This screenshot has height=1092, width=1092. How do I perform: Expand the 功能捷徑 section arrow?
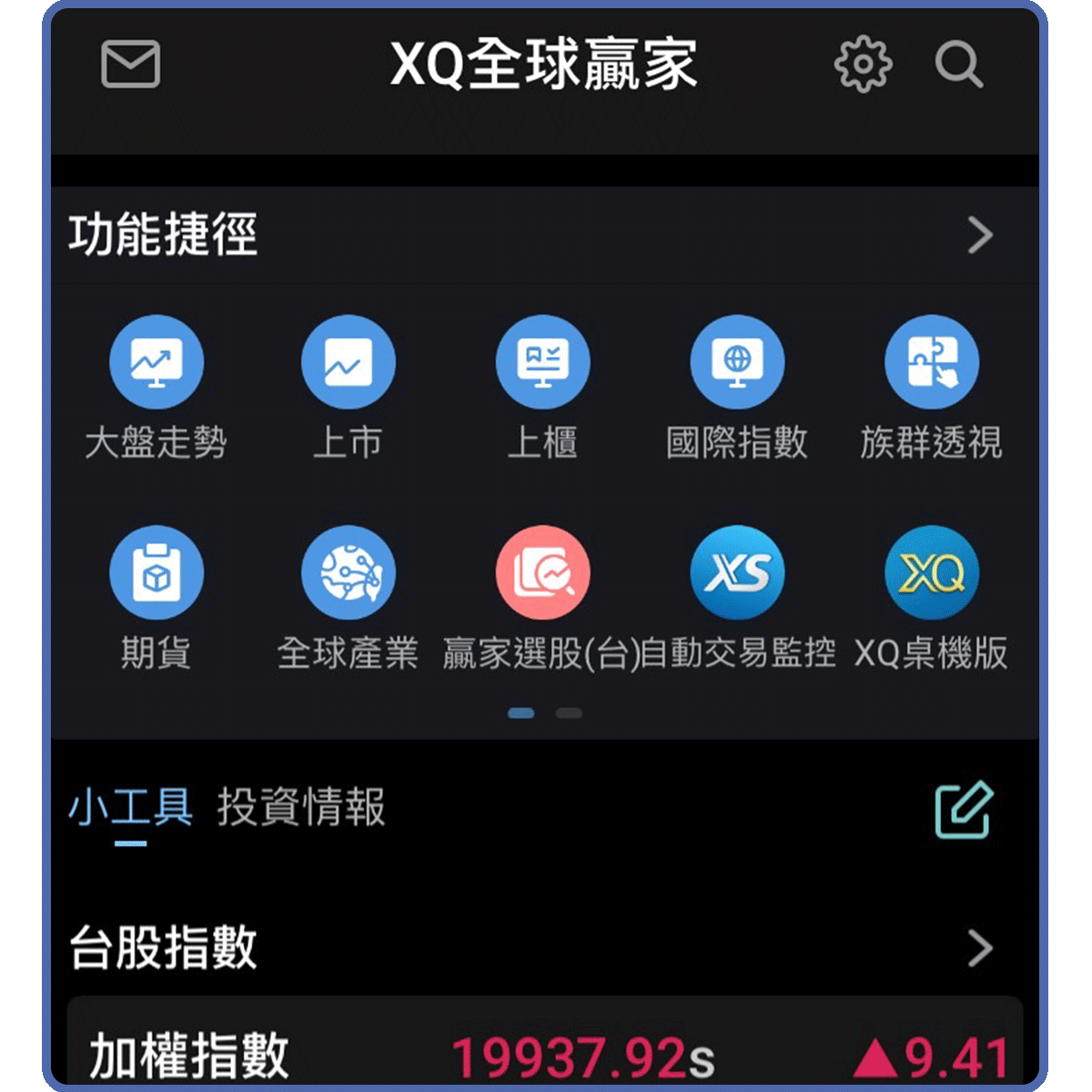pos(980,236)
